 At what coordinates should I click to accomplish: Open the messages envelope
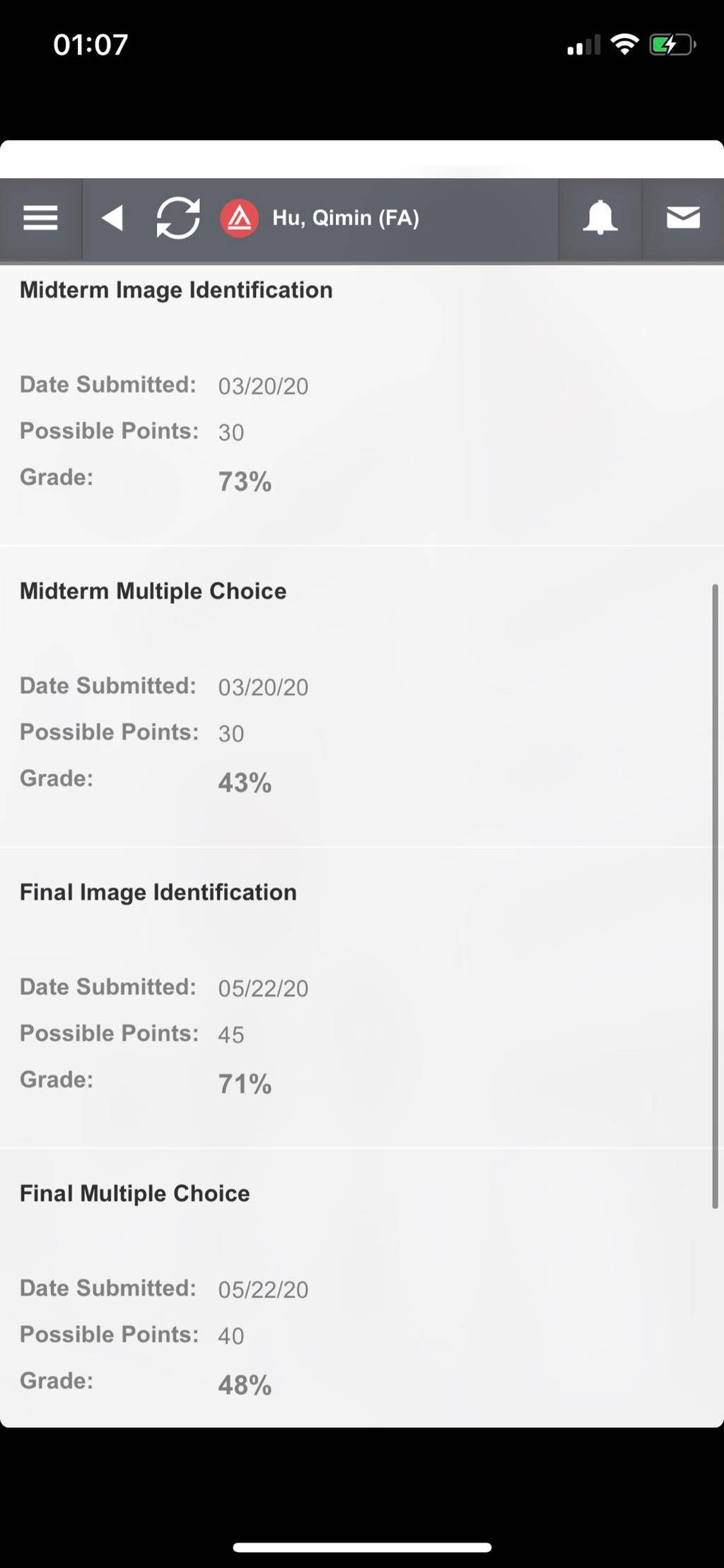point(683,218)
